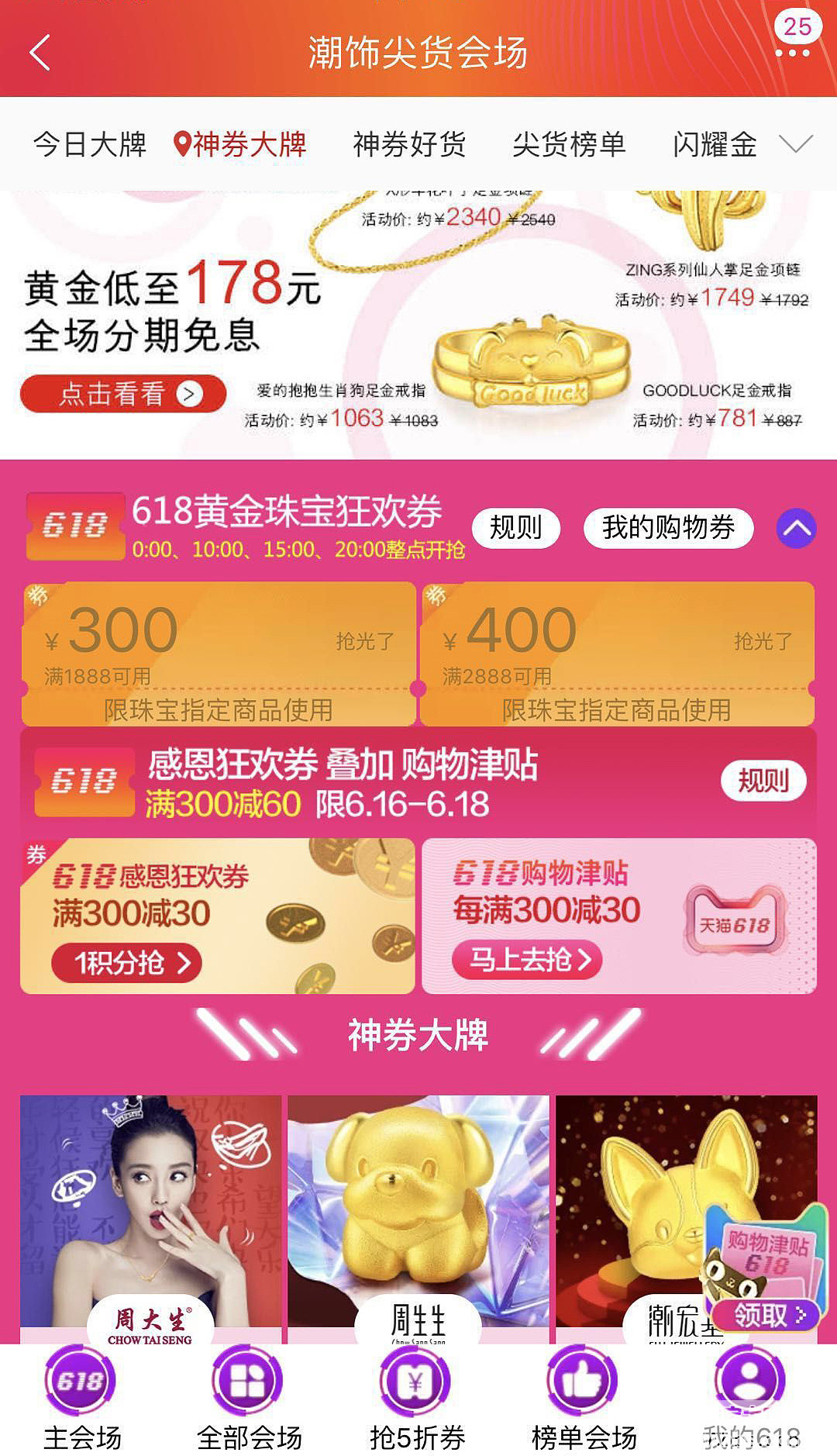
Task: Tap the ¥300 jewelry coupon
Action: pyautogui.click(x=219, y=654)
